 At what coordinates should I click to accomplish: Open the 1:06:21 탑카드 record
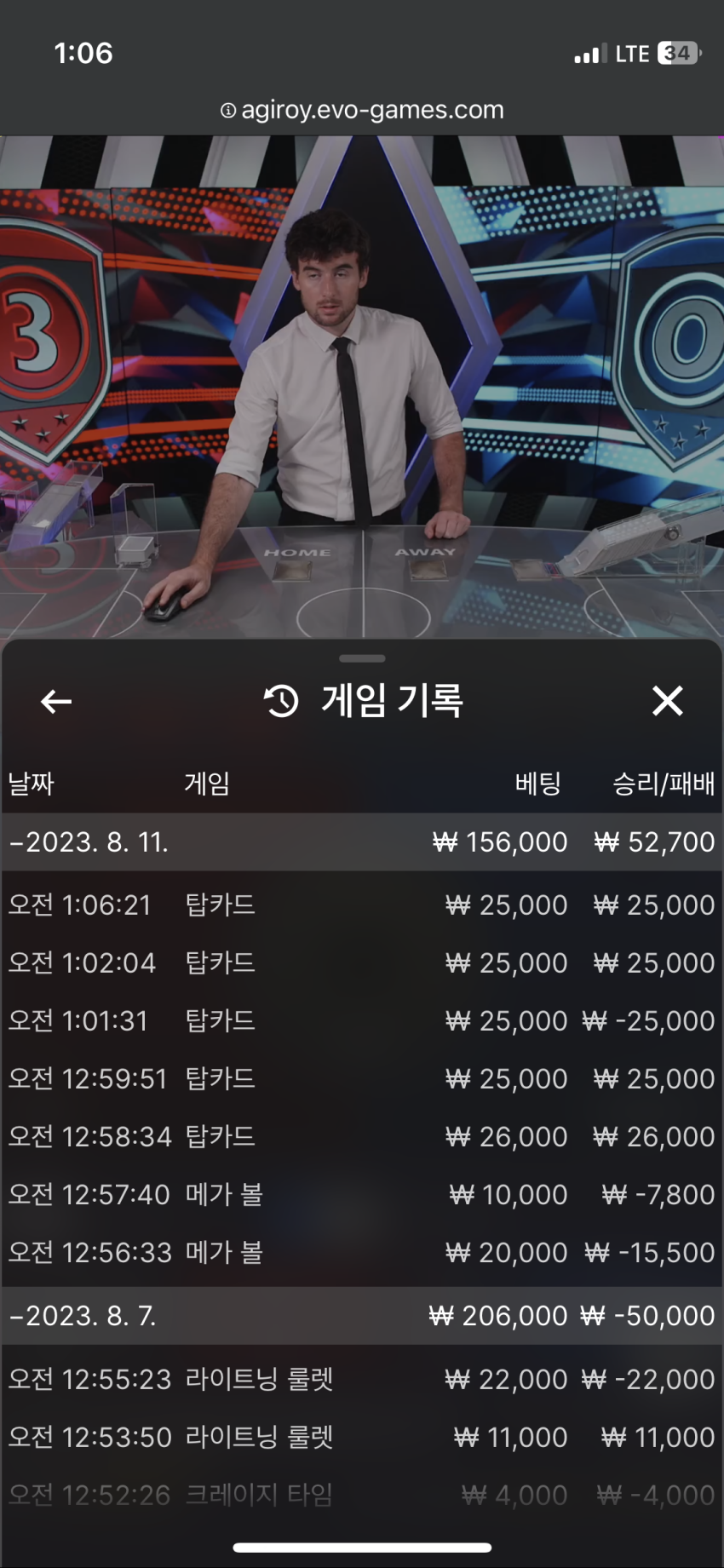coord(362,905)
